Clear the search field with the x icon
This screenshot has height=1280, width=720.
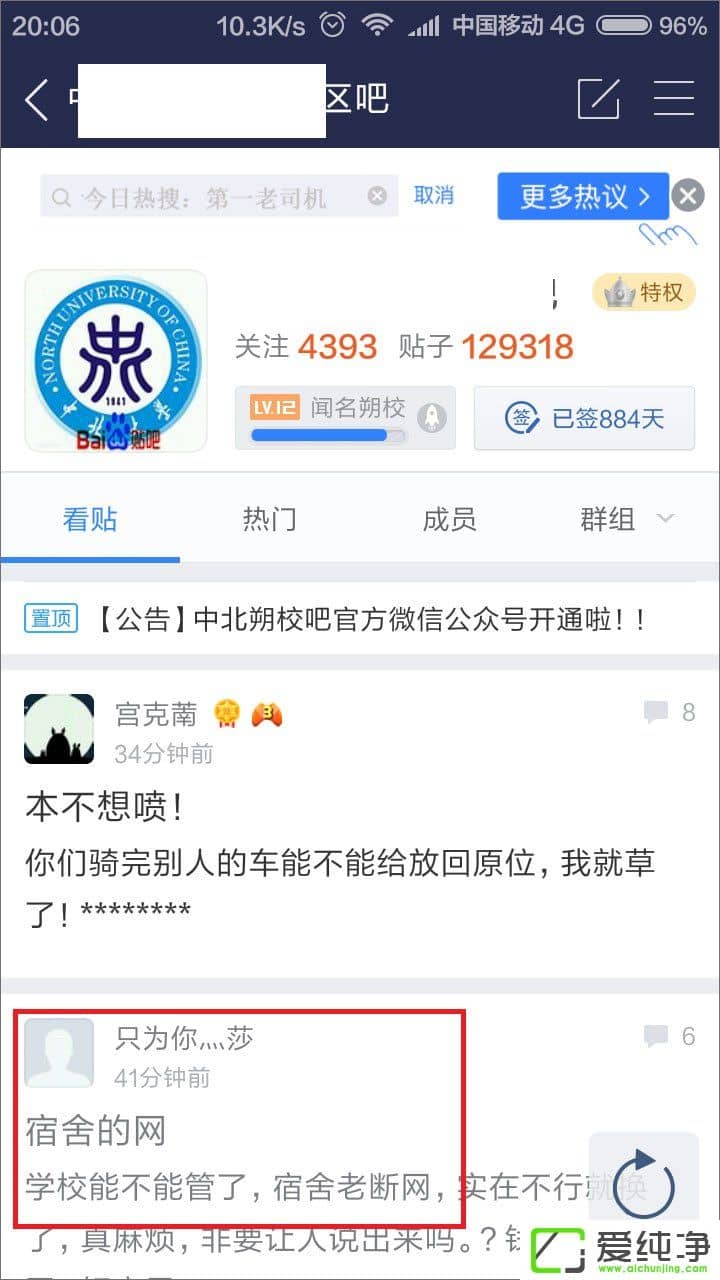(377, 196)
